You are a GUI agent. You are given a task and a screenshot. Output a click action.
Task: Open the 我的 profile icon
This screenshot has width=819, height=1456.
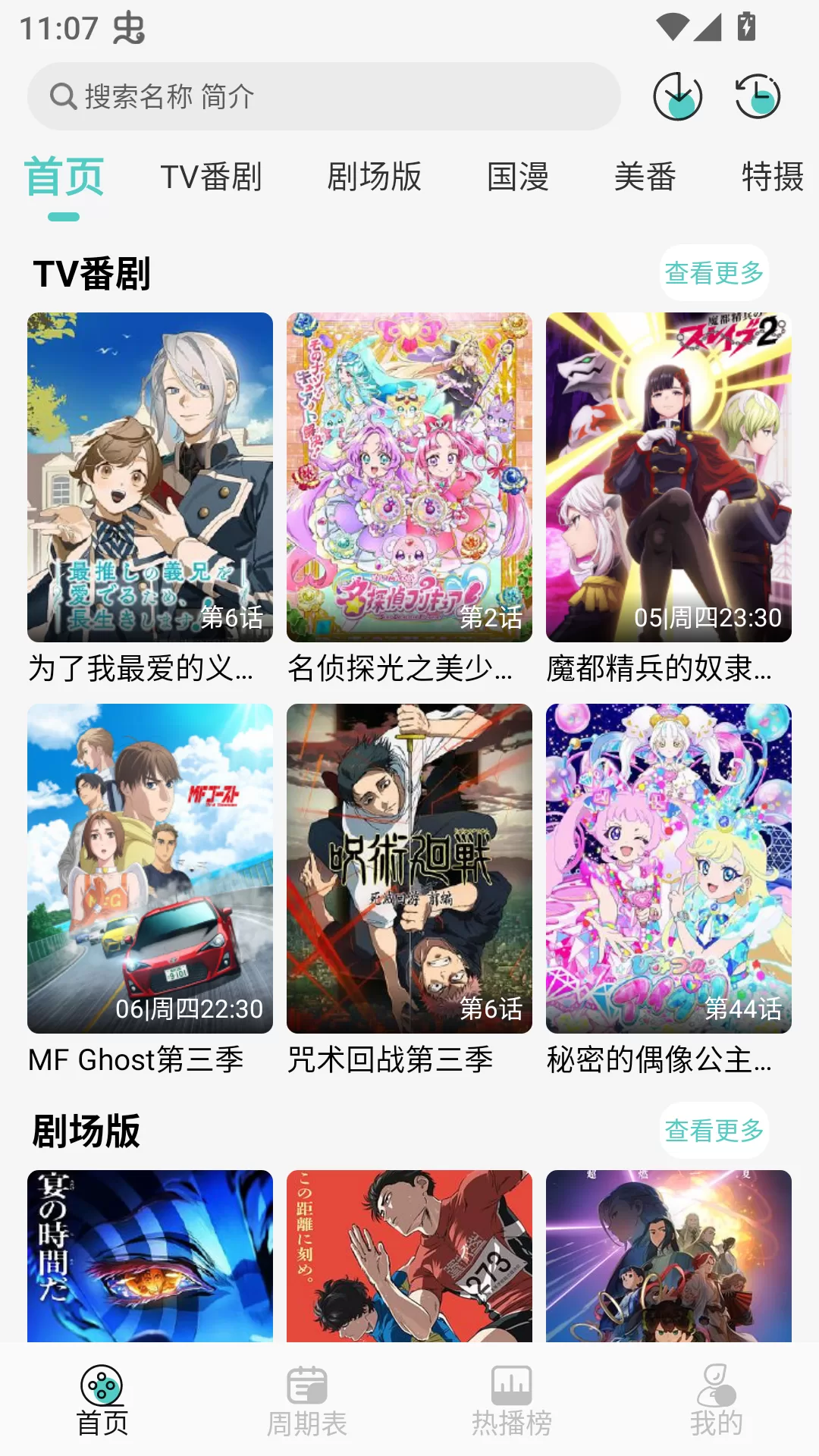coord(716,1392)
